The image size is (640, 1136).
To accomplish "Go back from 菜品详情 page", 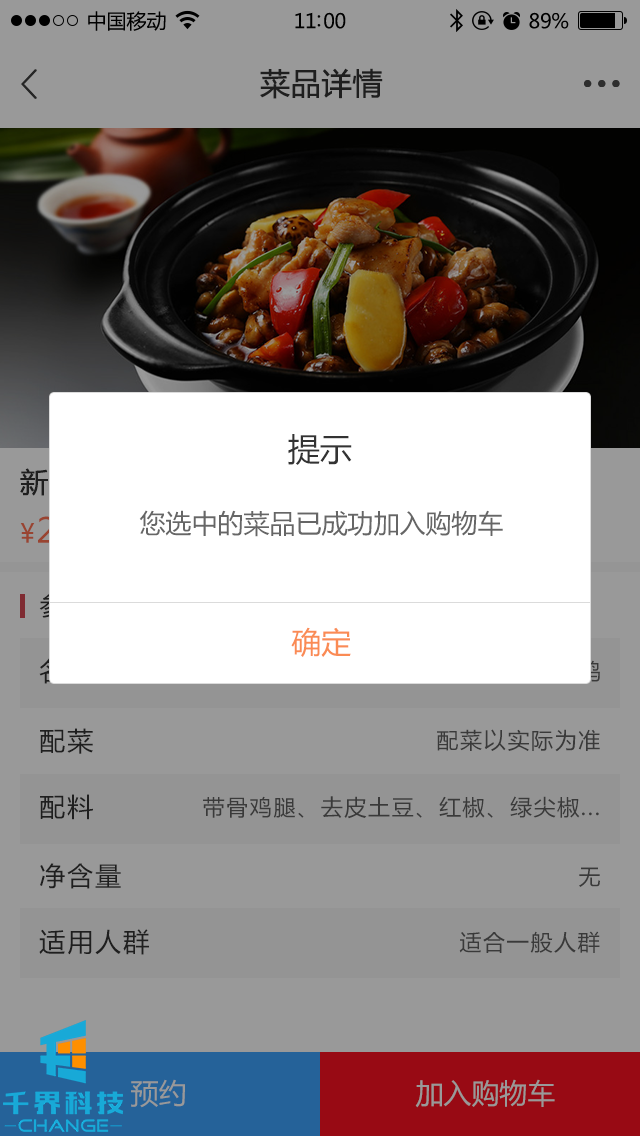I will 29,84.
